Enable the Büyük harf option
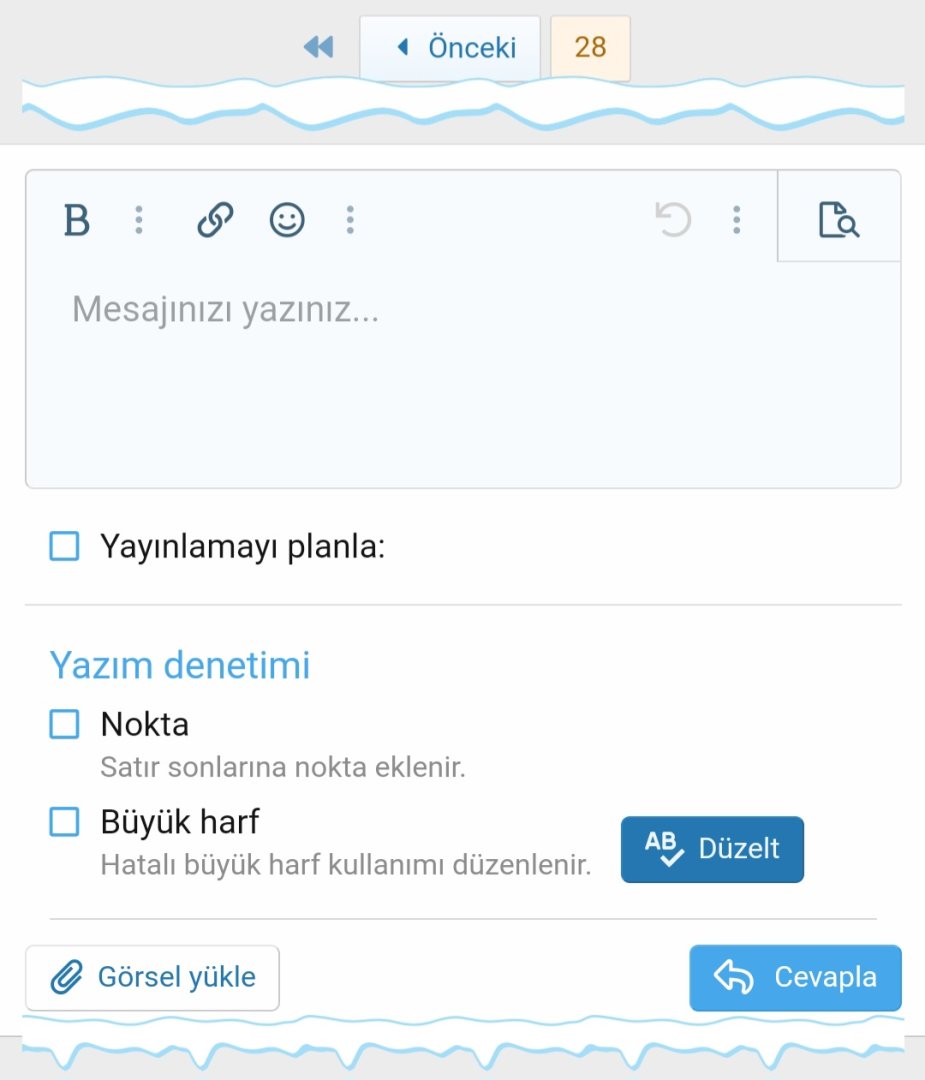Image resolution: width=925 pixels, height=1080 pixels. point(65,822)
